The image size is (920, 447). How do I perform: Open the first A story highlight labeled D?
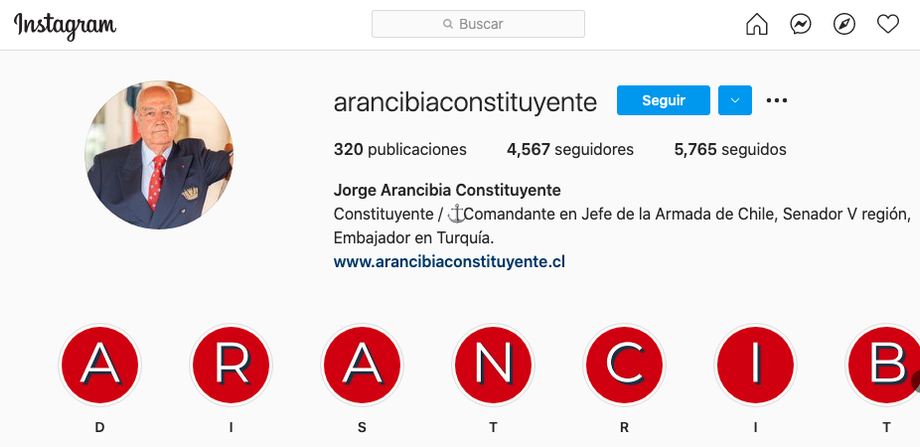(100, 365)
